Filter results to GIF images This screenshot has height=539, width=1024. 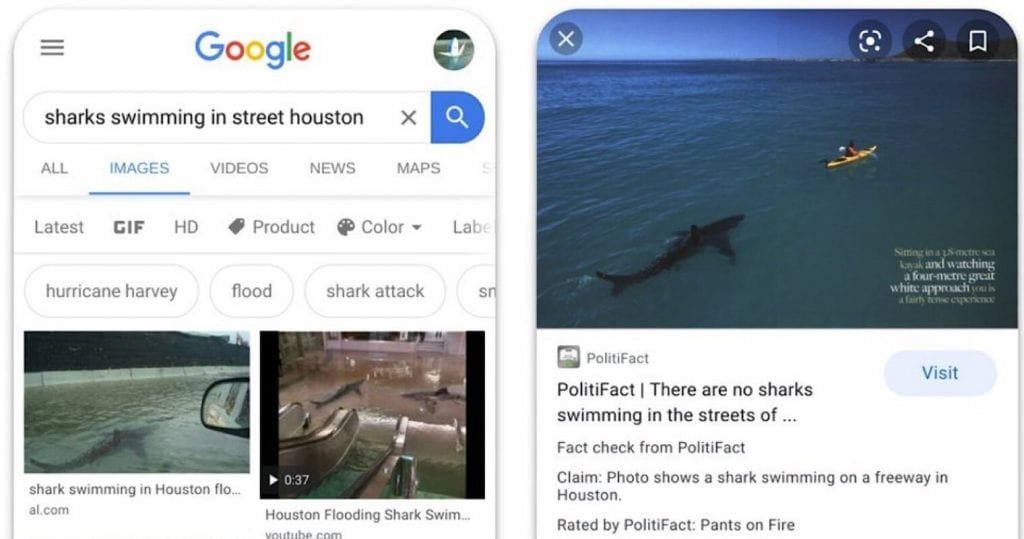(129, 227)
